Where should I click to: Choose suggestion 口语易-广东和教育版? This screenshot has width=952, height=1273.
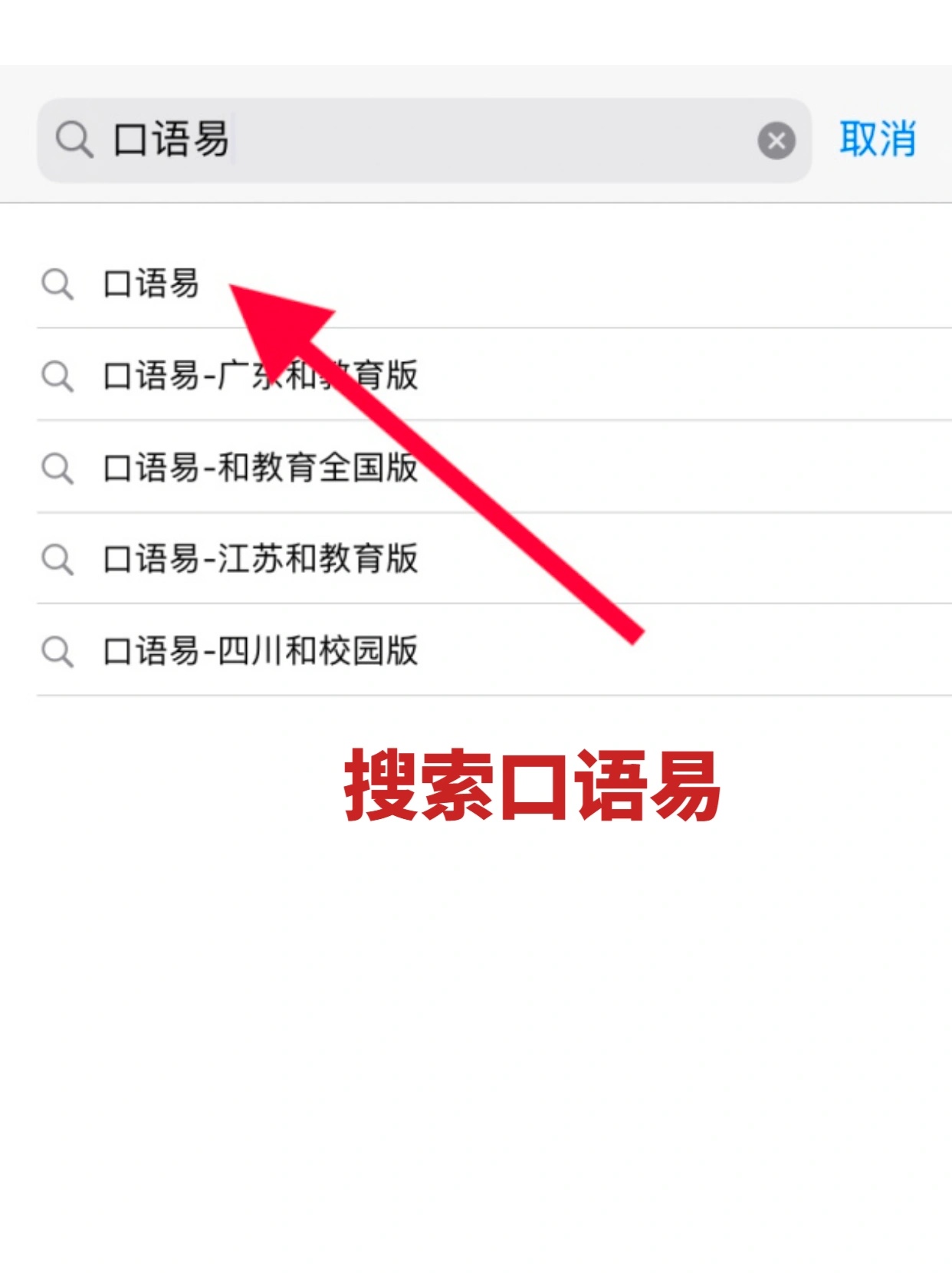(x=261, y=376)
